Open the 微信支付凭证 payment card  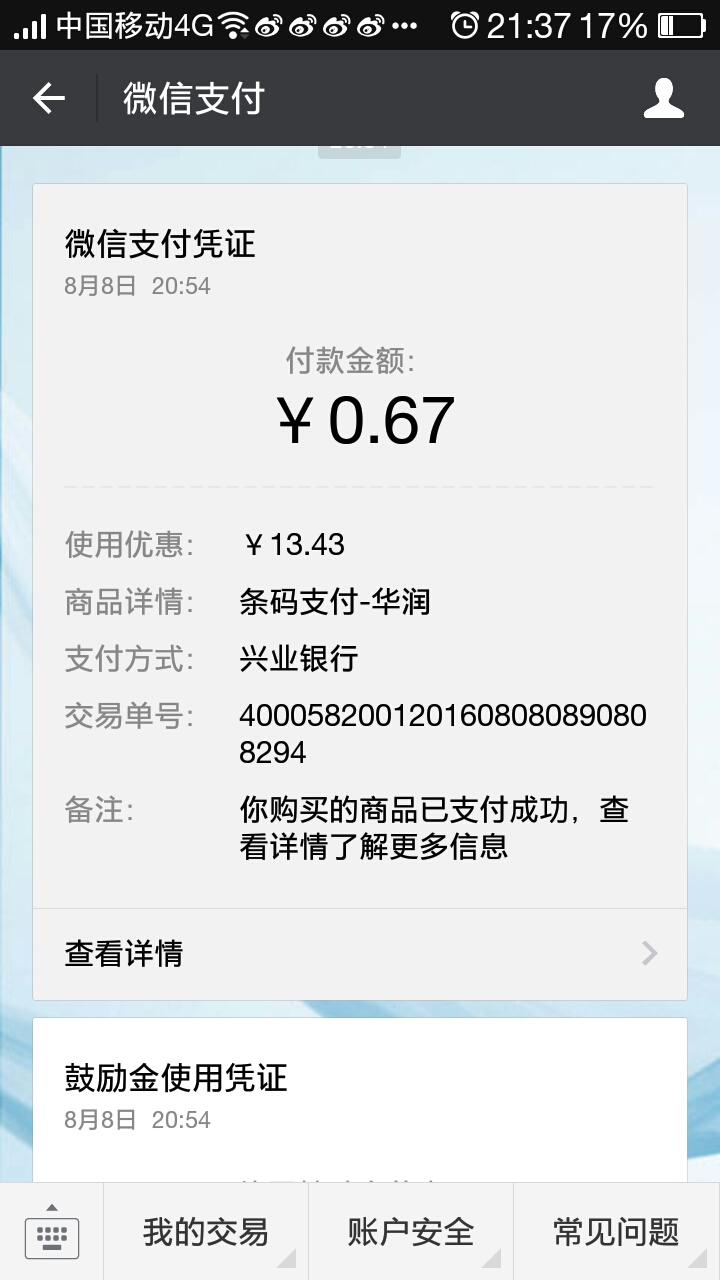[x=360, y=592]
